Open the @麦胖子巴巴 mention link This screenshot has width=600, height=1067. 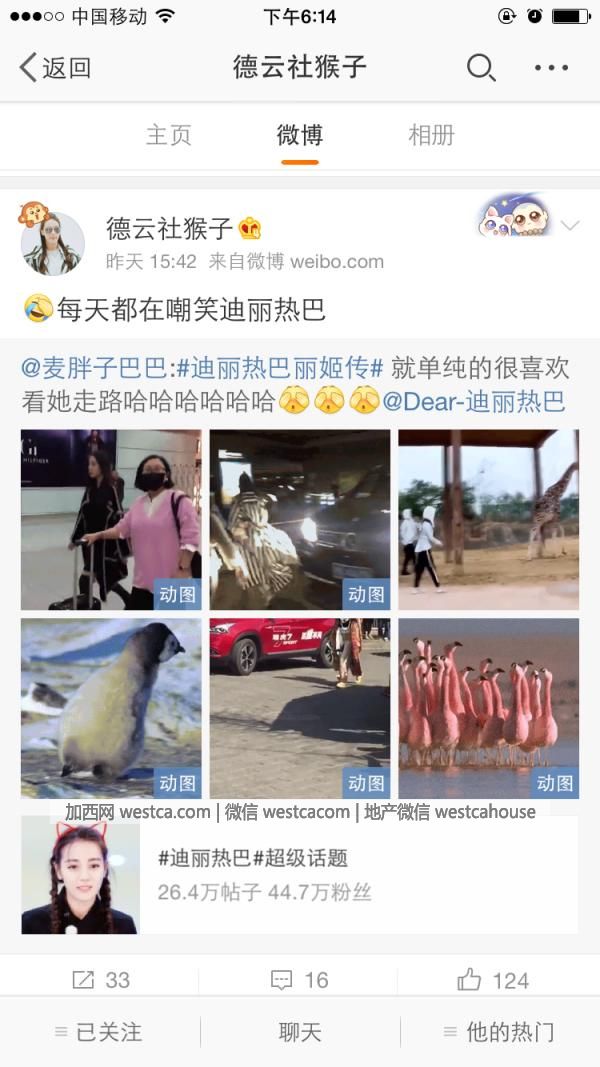click(94, 368)
